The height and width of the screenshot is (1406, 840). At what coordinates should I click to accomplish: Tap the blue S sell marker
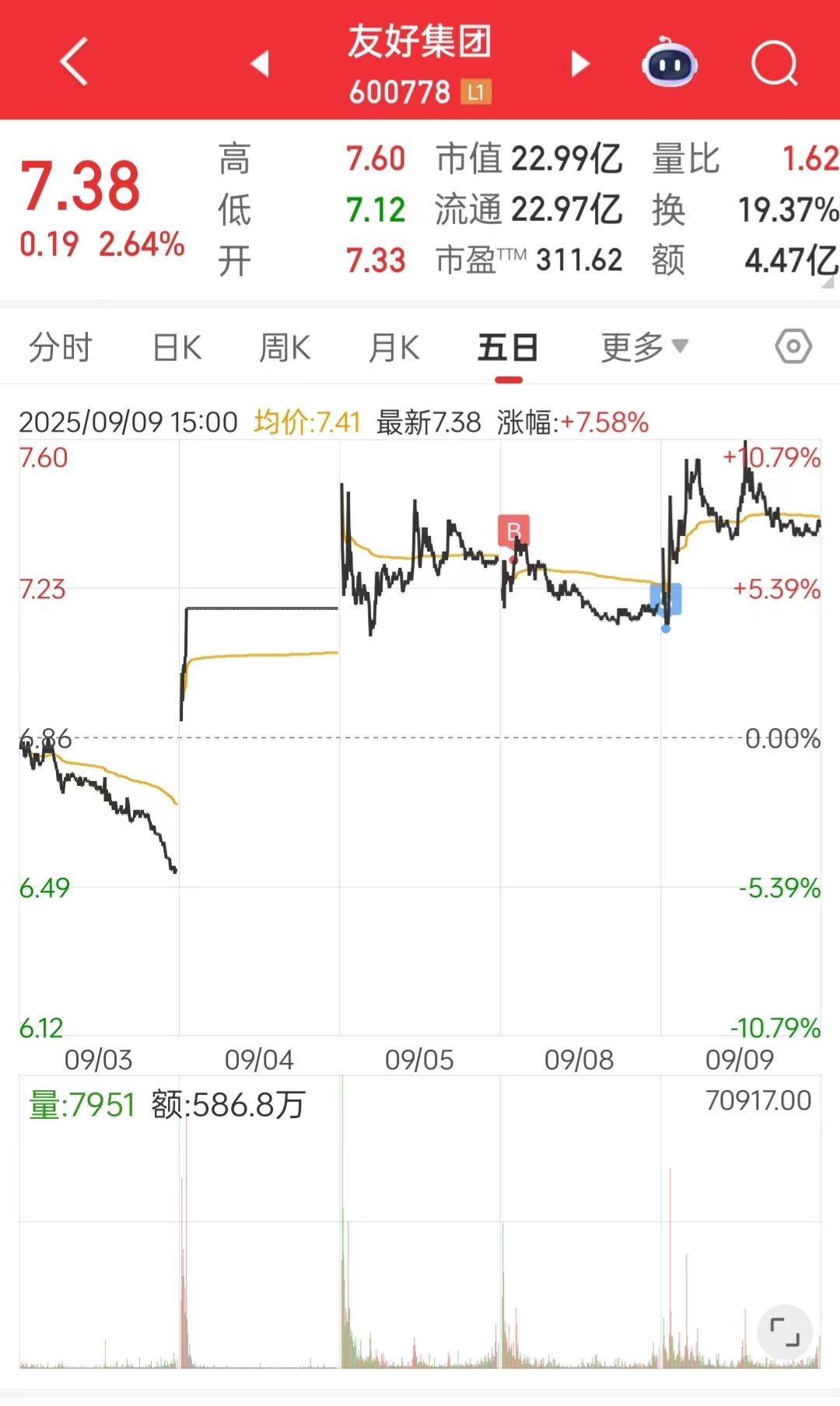(x=666, y=599)
